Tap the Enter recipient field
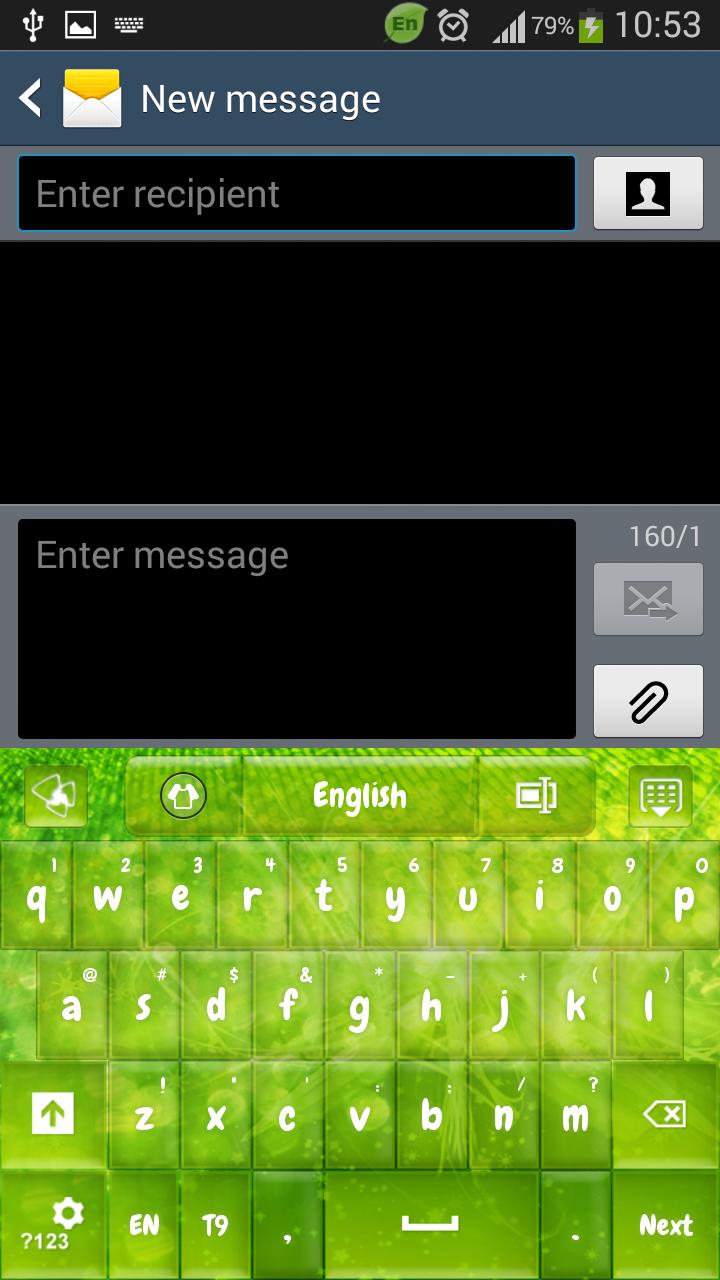This screenshot has height=1280, width=720. pyautogui.click(x=296, y=194)
